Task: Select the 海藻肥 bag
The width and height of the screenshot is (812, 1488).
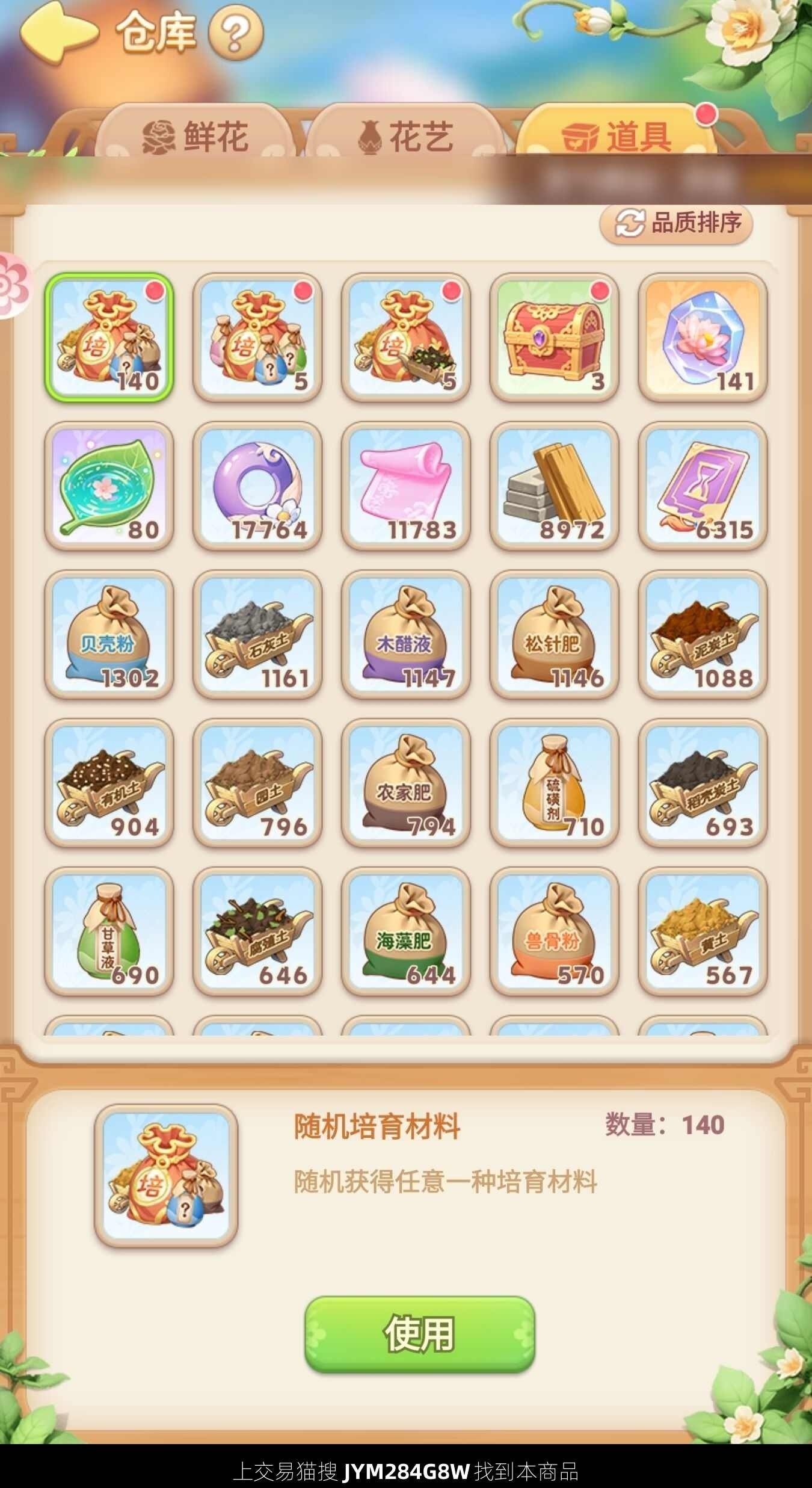Action: click(x=406, y=931)
